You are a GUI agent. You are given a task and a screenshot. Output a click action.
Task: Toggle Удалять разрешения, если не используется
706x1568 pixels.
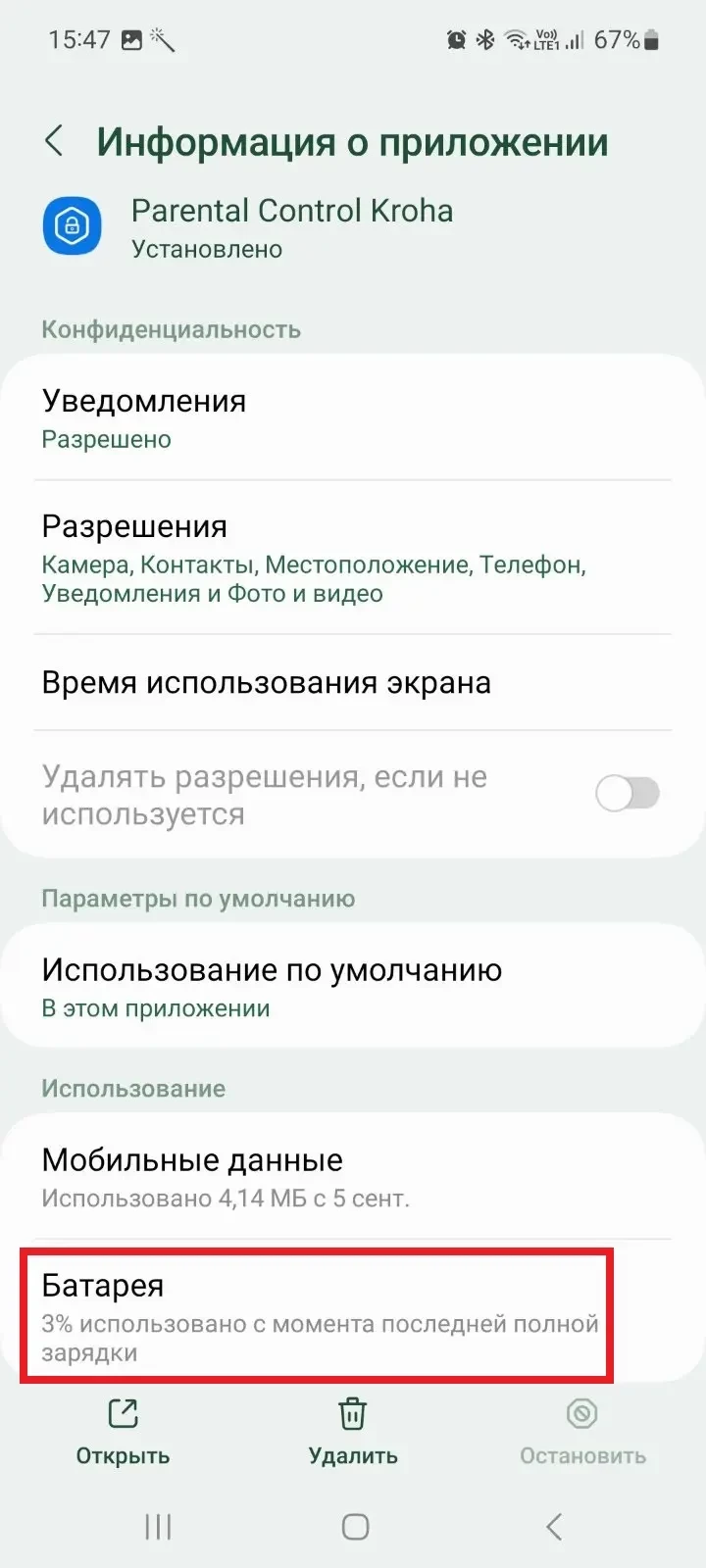[x=628, y=794]
